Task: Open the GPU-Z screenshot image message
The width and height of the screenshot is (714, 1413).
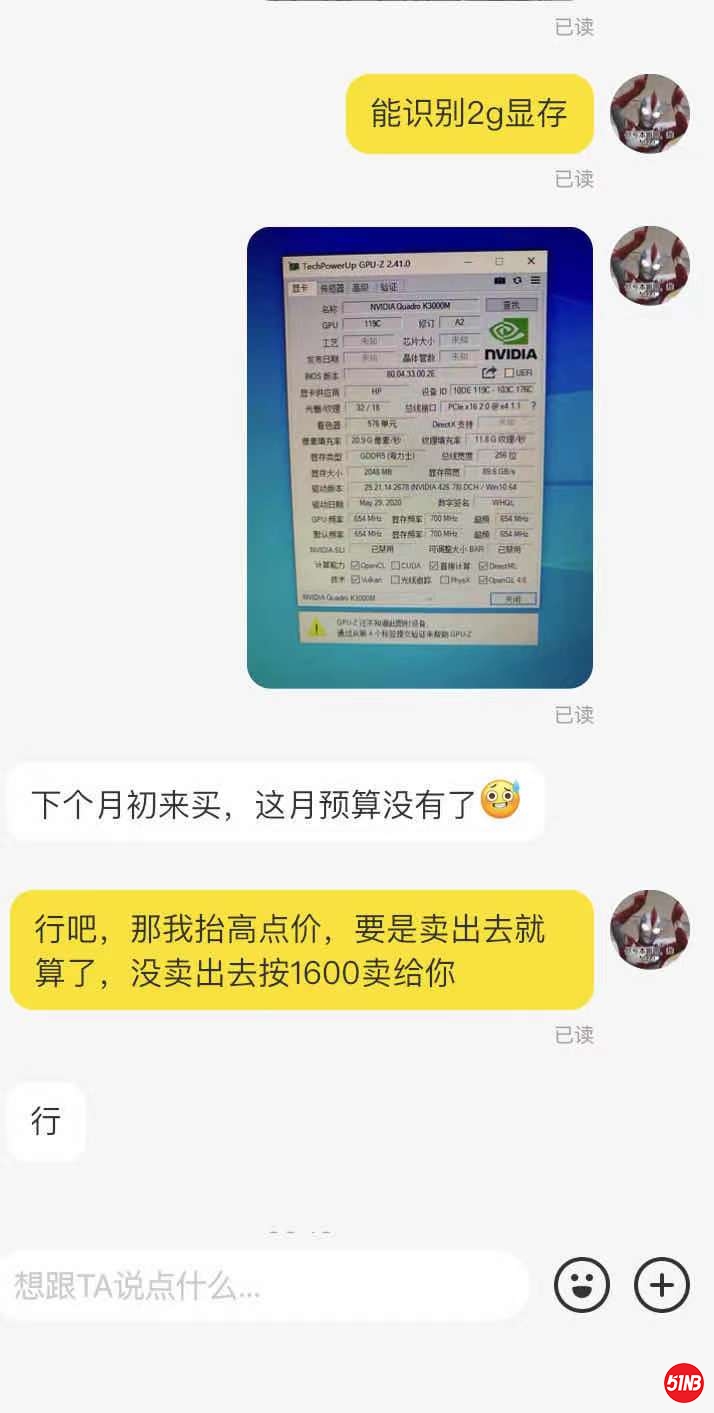Action: point(420,458)
